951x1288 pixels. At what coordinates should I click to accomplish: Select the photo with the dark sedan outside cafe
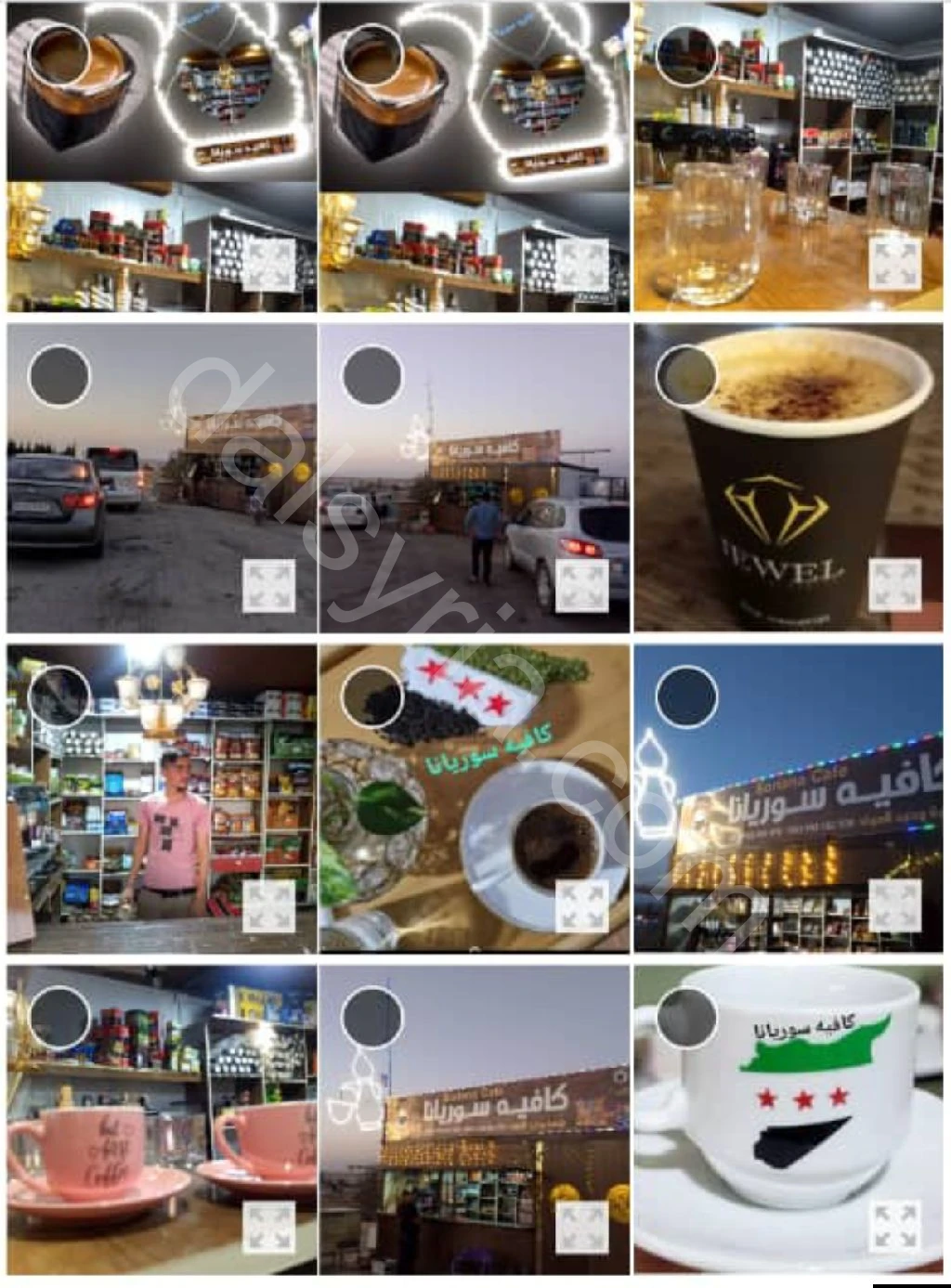[59, 376]
